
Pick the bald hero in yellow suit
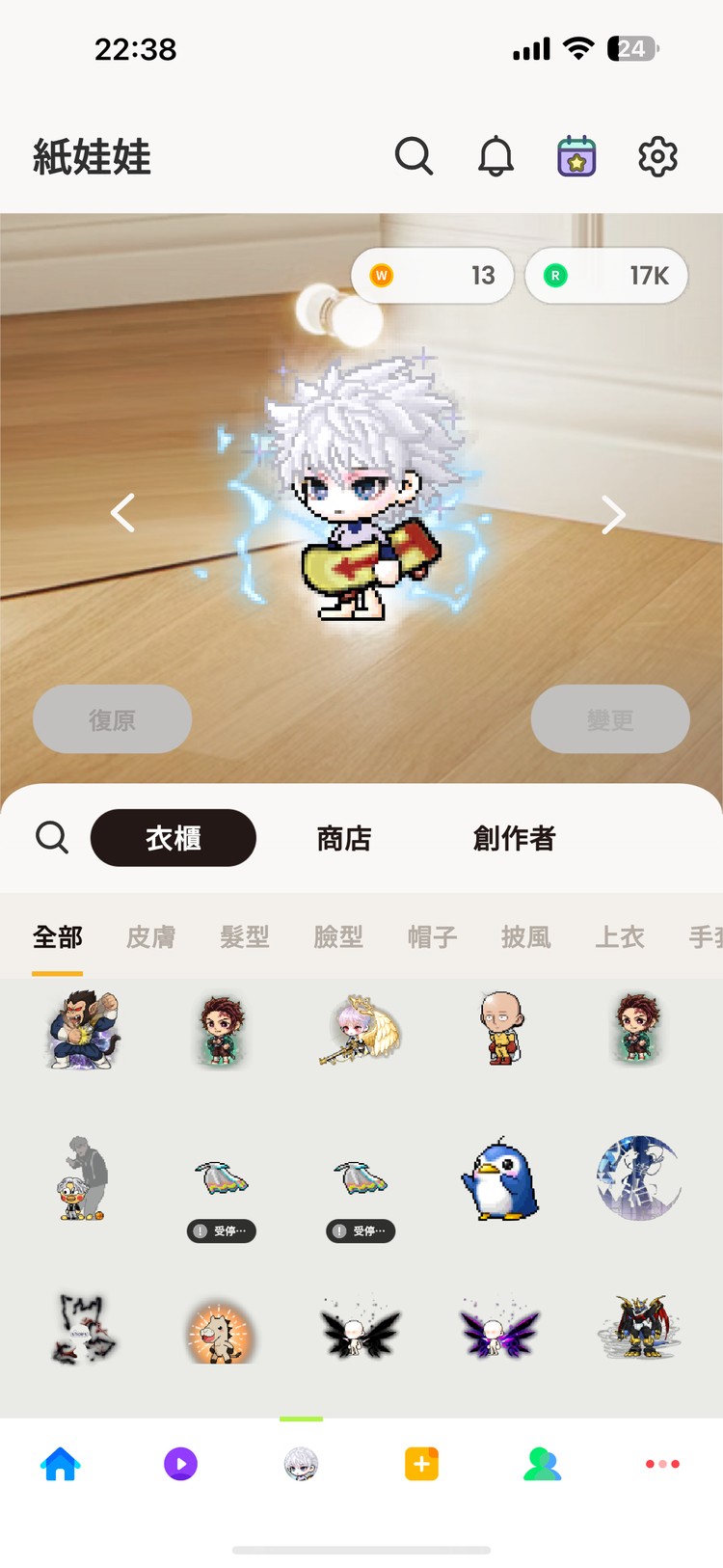click(499, 1028)
